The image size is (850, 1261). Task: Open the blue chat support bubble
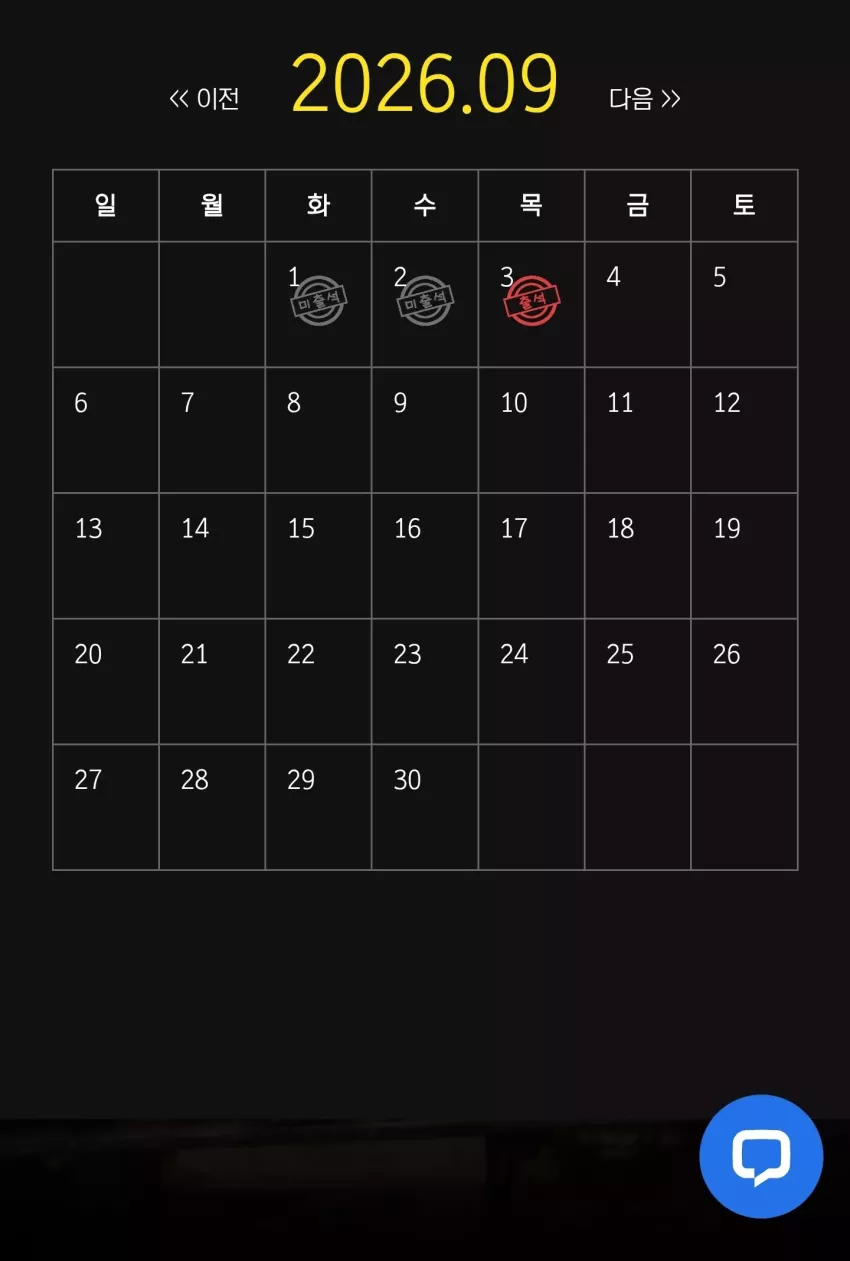761,1157
